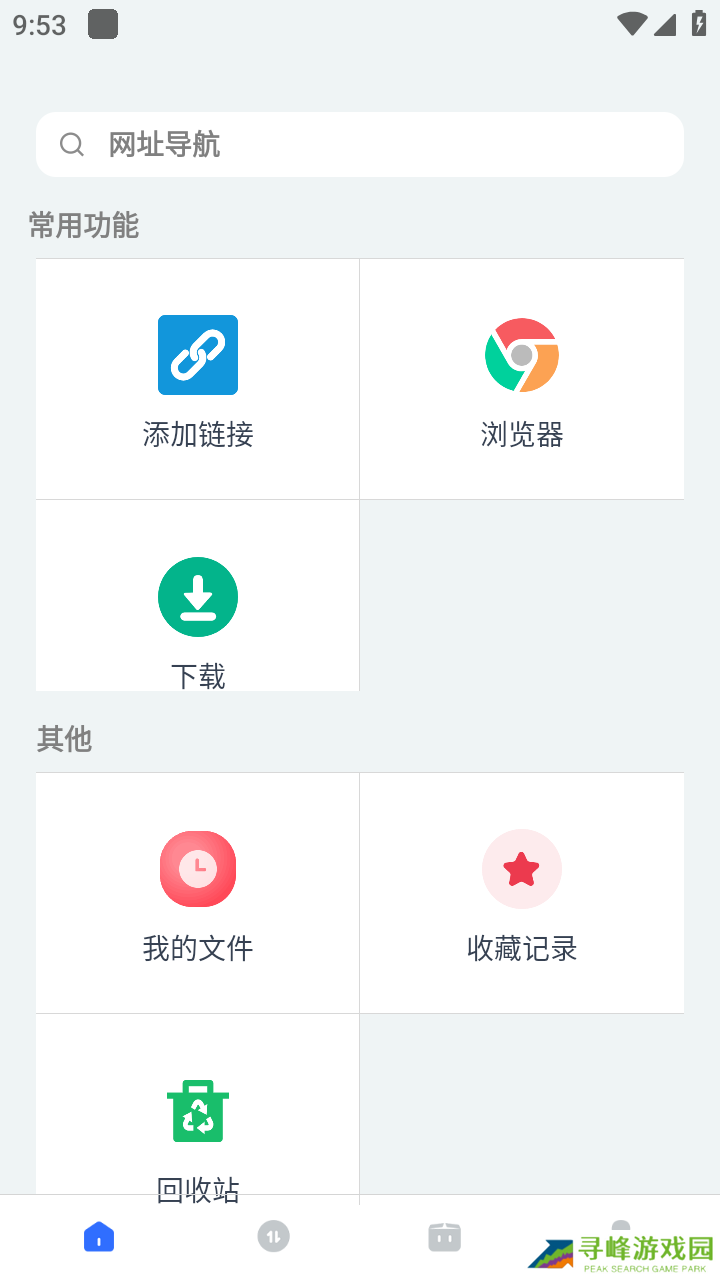The height and width of the screenshot is (1280, 720).
Task: Switch to the home tab
Action: click(x=99, y=1237)
